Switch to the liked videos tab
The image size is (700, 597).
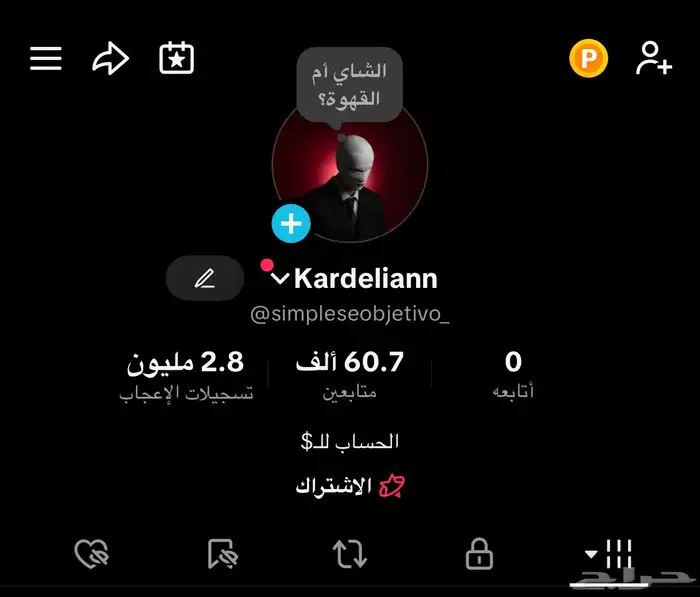coord(92,553)
